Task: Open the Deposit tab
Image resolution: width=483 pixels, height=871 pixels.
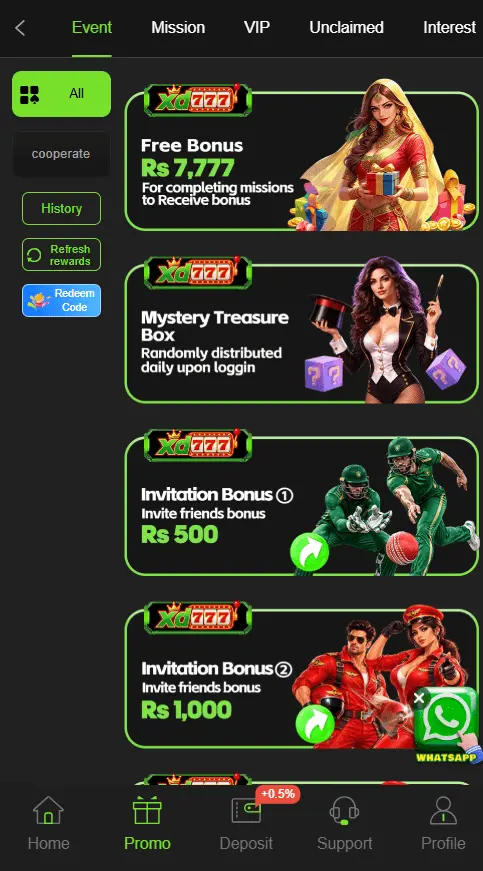Action: coord(246,824)
